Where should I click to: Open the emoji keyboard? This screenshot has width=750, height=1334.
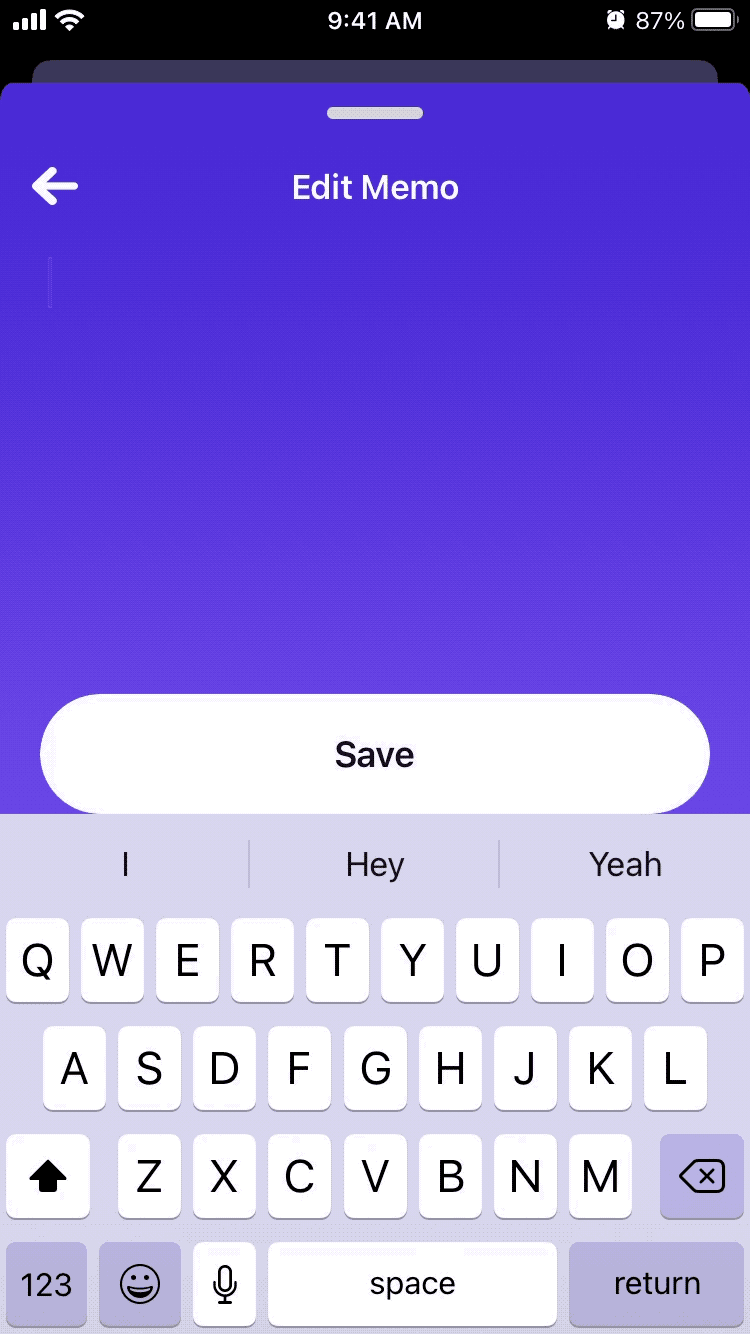[x=140, y=1284]
